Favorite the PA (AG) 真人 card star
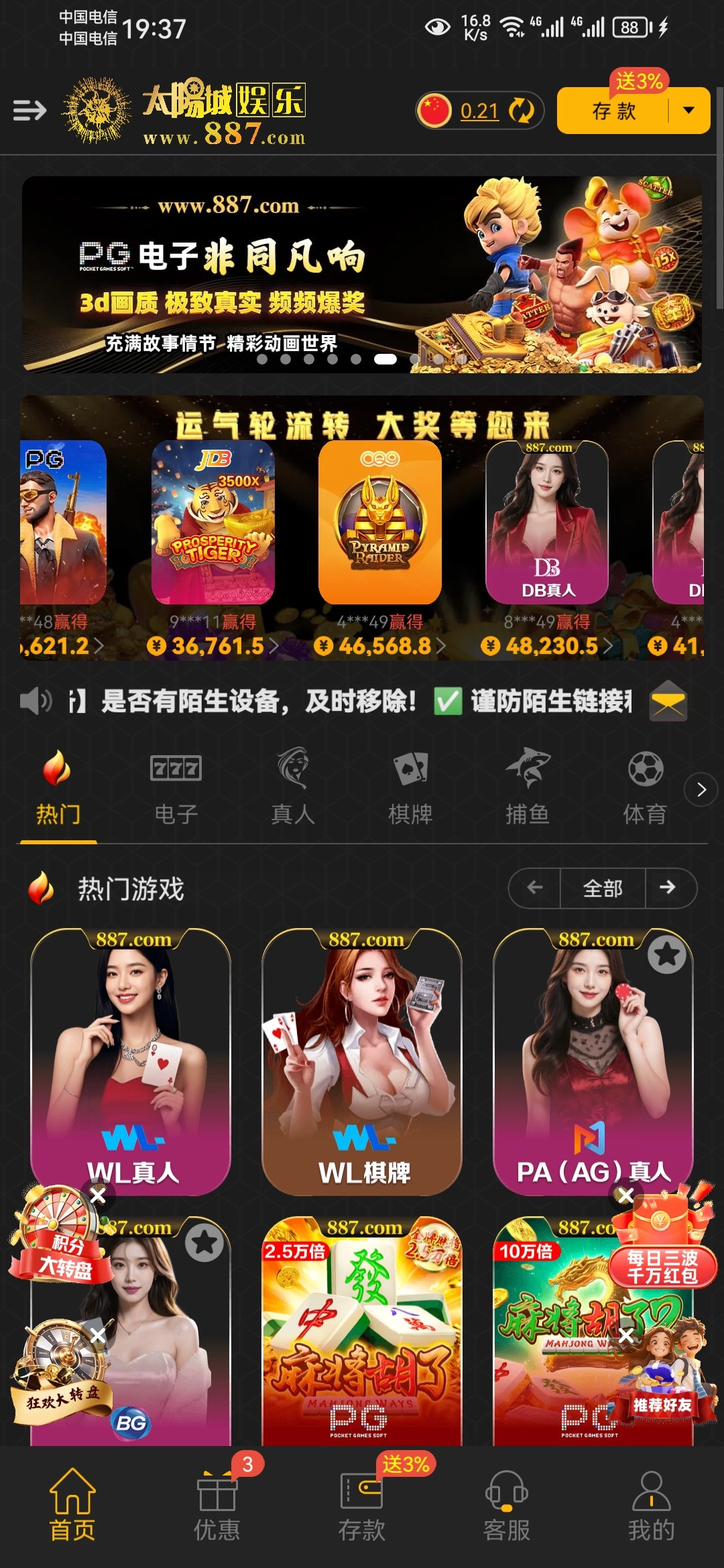The width and height of the screenshot is (724, 1568). point(666,955)
